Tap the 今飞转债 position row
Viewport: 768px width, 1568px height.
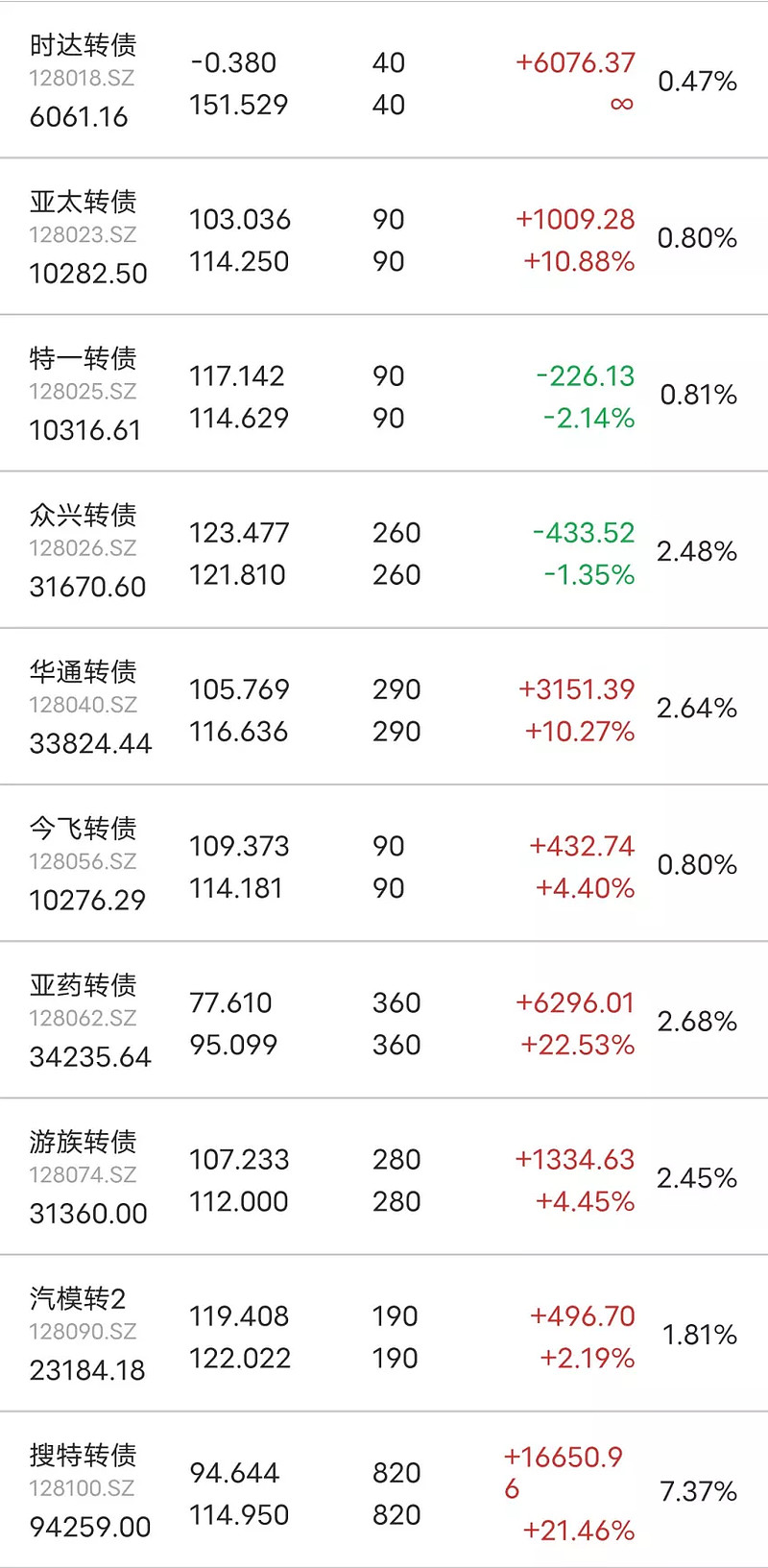click(x=384, y=862)
